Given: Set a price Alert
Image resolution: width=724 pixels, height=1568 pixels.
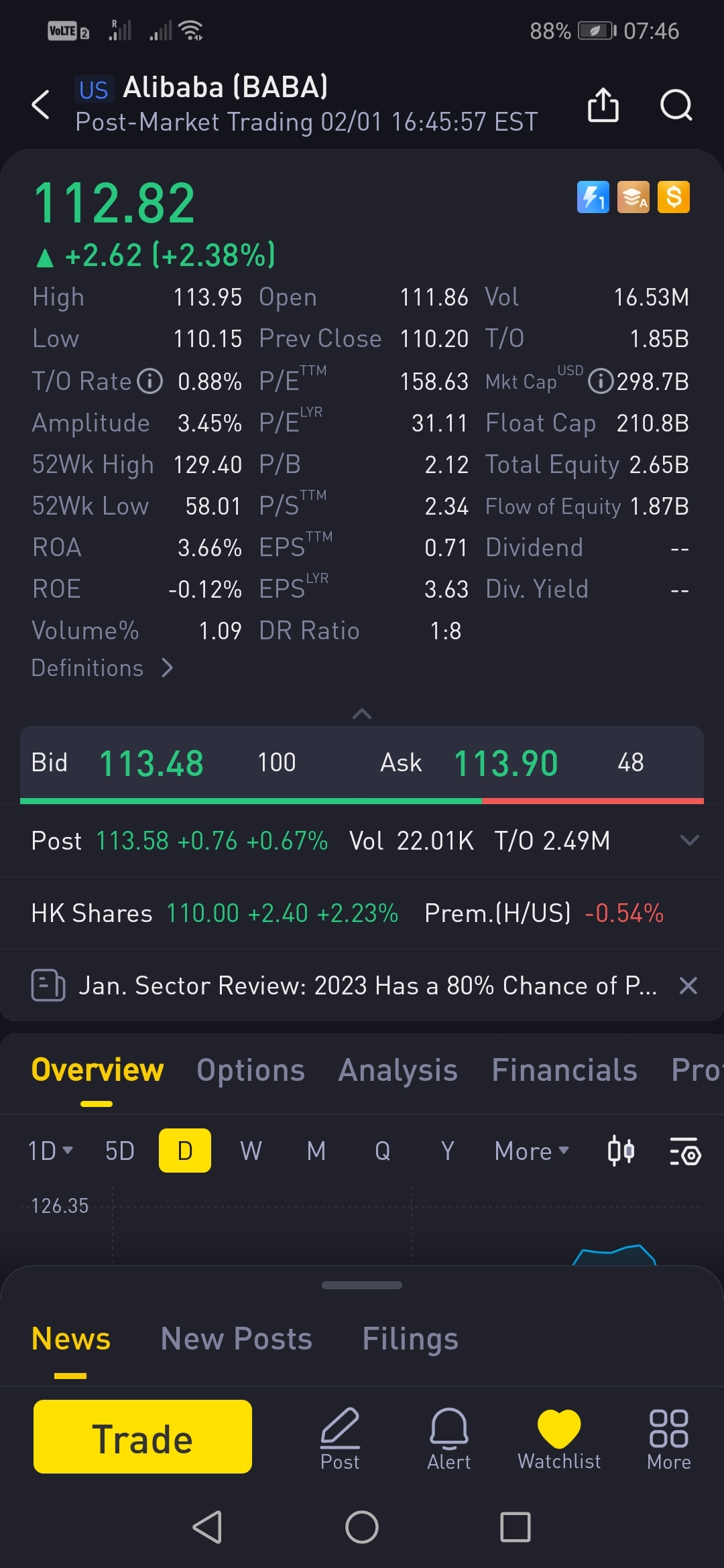Looking at the screenshot, I should click(449, 1439).
